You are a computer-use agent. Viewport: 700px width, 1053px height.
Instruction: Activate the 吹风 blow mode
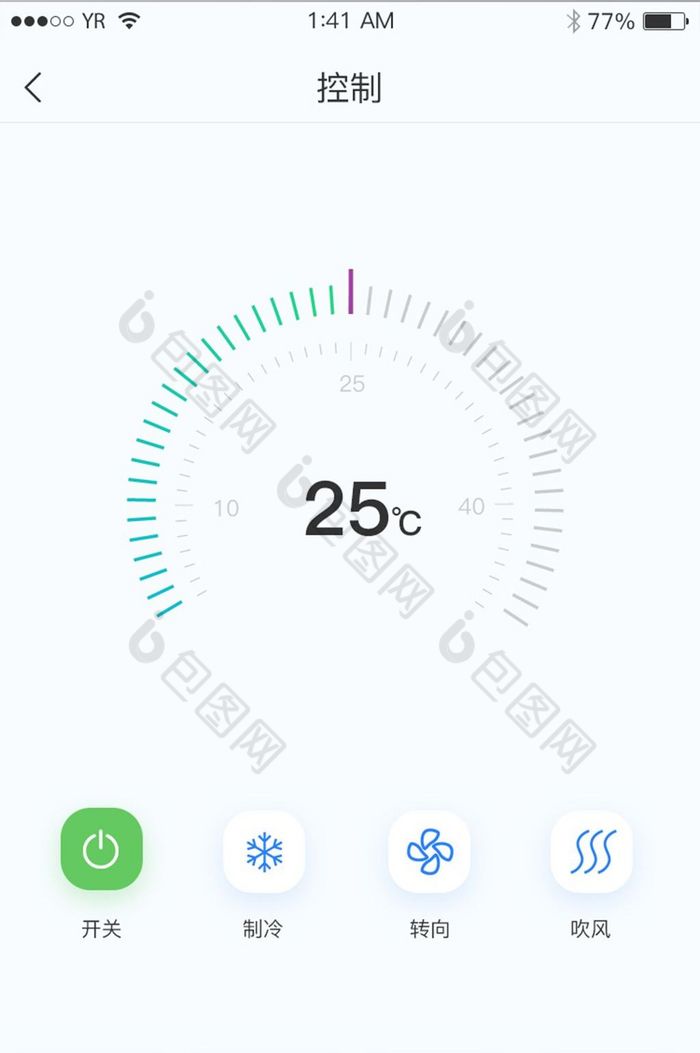pyautogui.click(x=592, y=852)
